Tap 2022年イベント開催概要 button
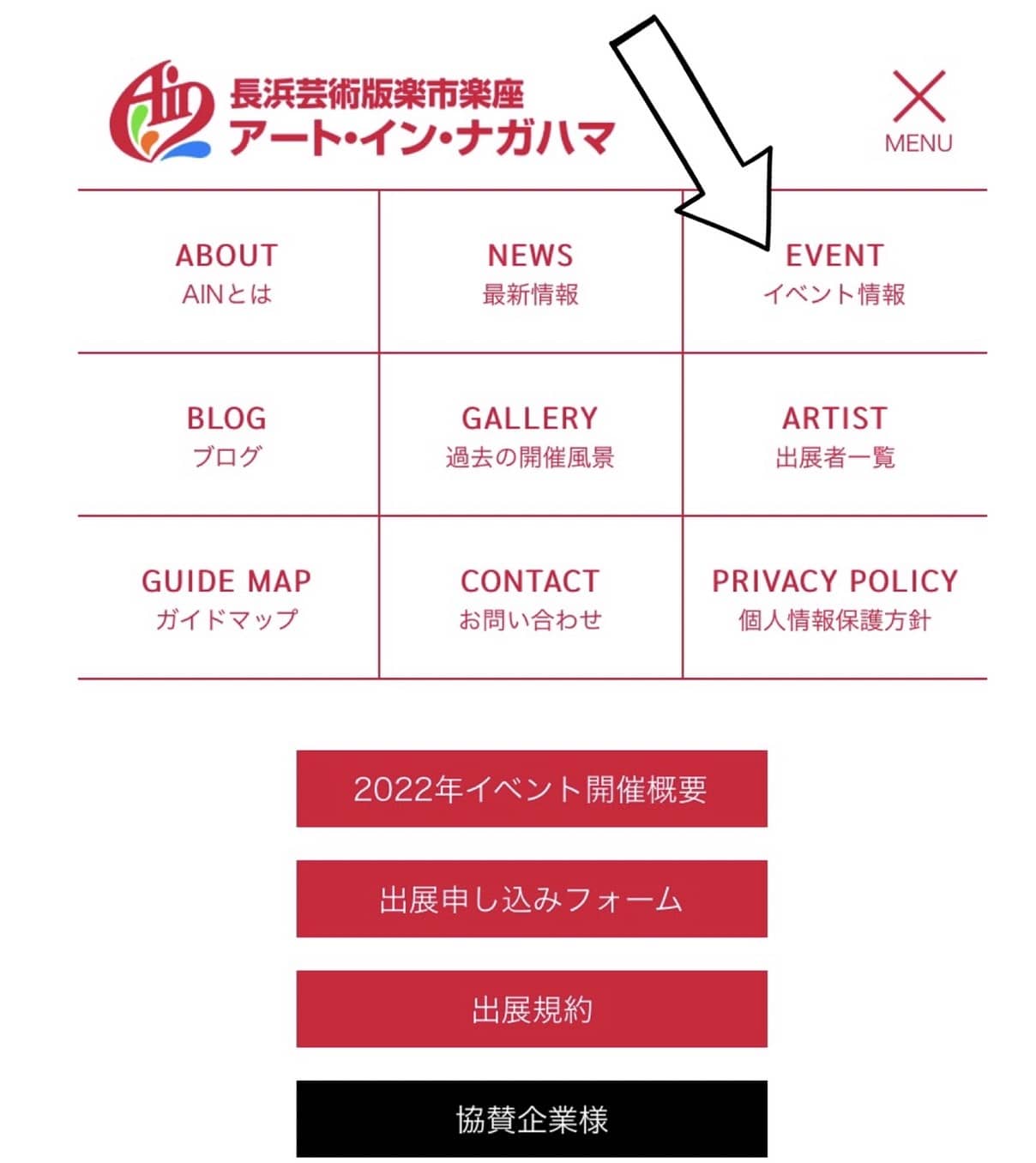Viewport: 1036px width, 1163px height. [531, 789]
